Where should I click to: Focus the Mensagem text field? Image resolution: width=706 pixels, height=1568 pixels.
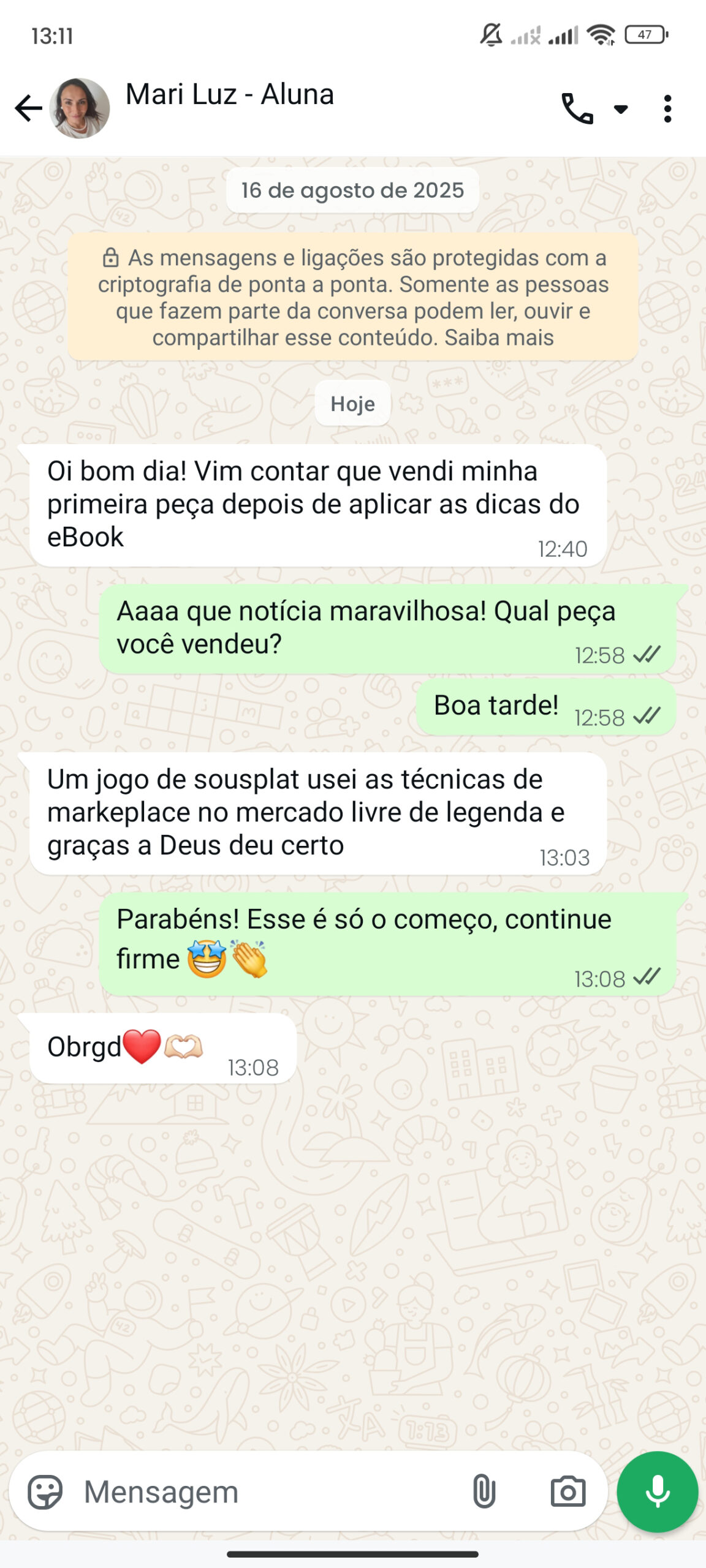(x=270, y=1491)
